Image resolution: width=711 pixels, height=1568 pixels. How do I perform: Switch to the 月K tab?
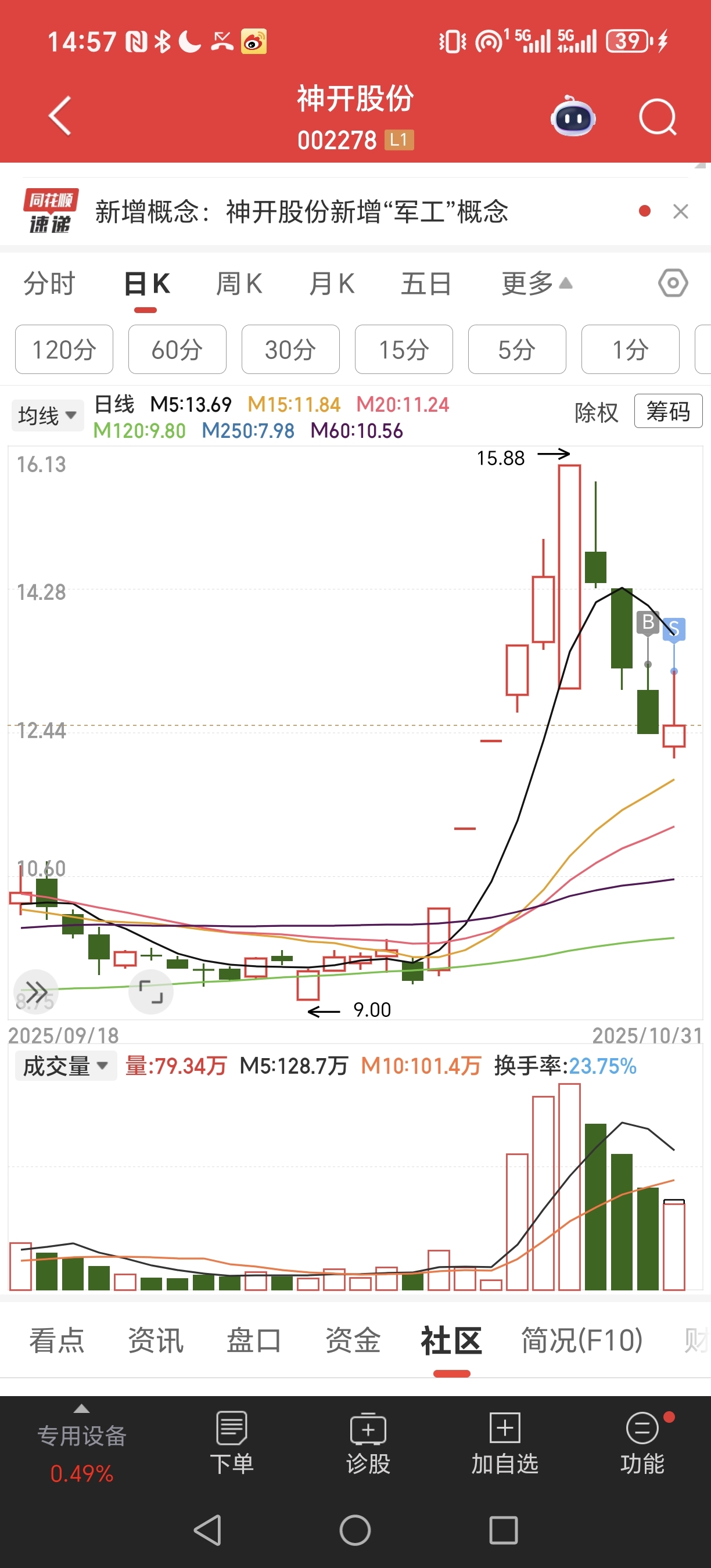coord(332,284)
